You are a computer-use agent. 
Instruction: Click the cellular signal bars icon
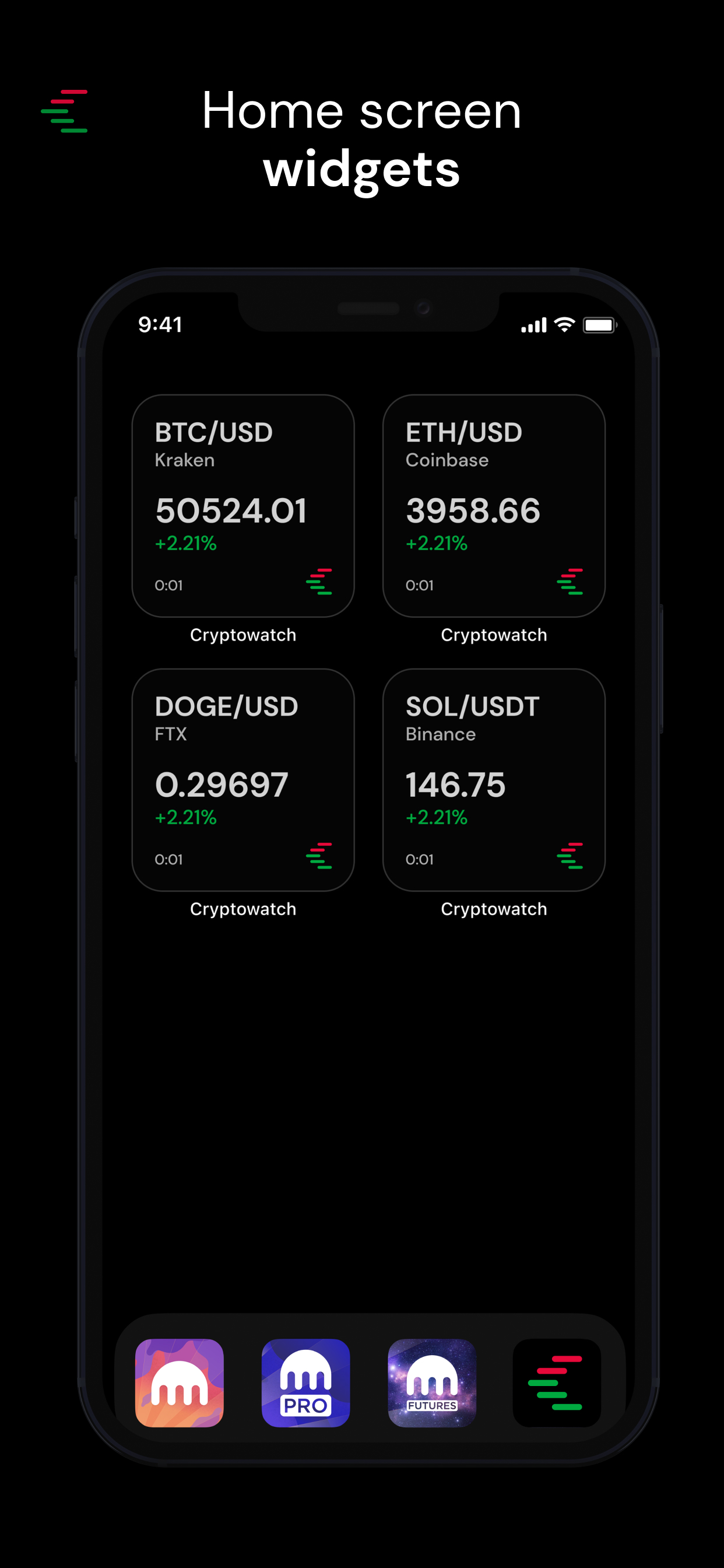coord(532,325)
